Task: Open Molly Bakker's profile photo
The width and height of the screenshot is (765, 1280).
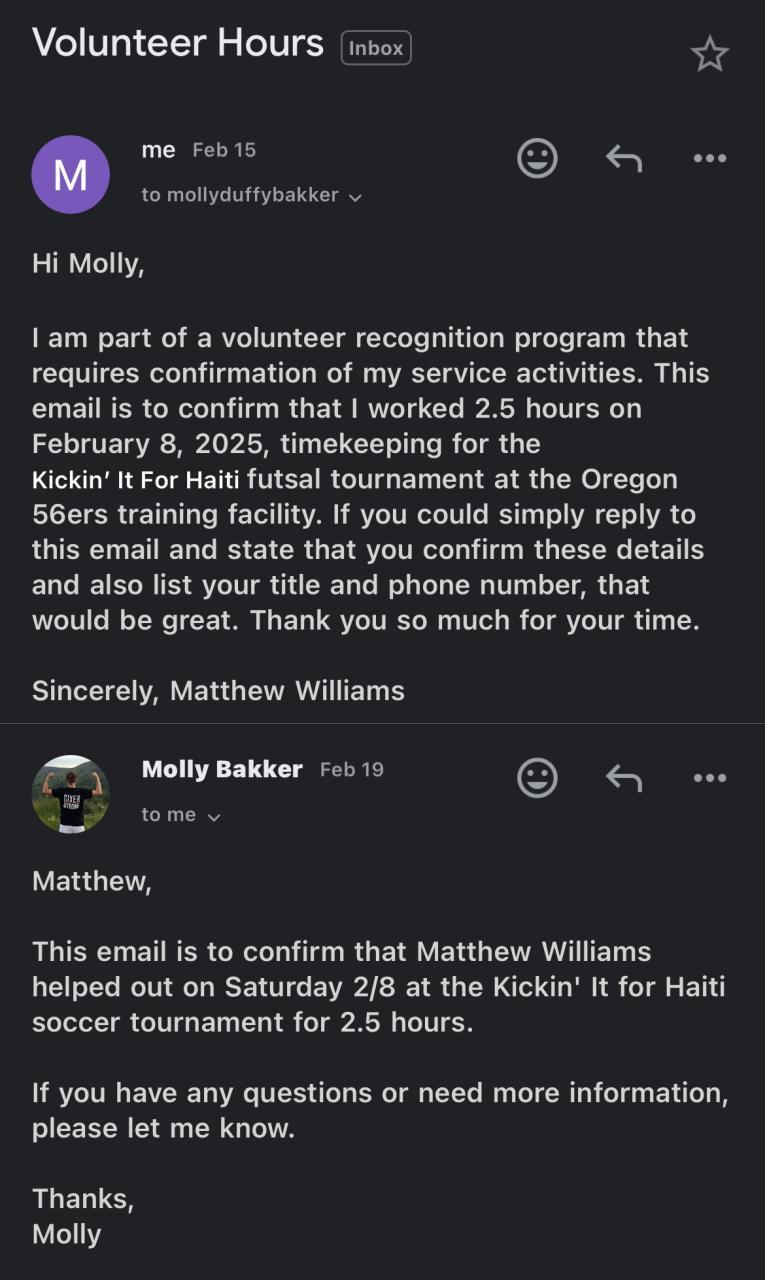Action: coord(70,794)
